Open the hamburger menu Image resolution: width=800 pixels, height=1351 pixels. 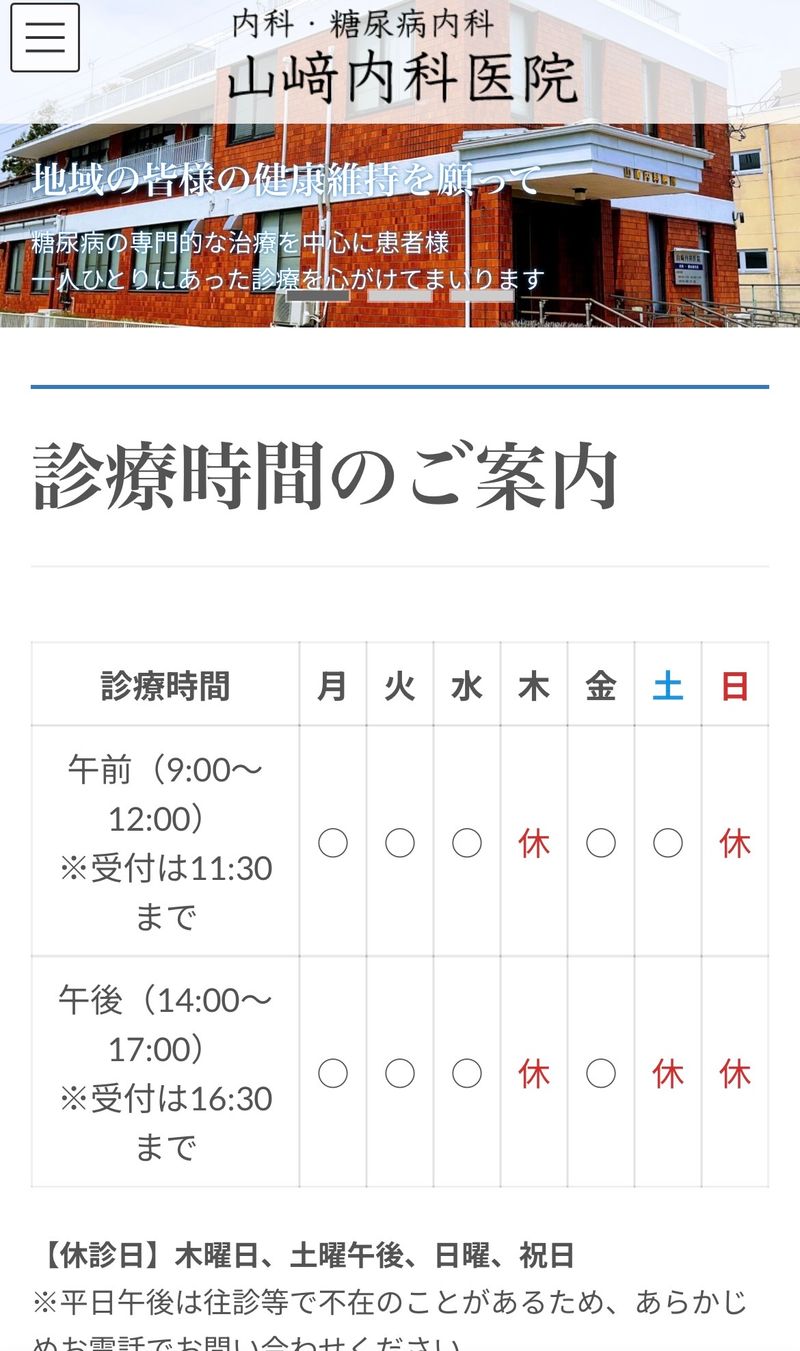click(45, 38)
